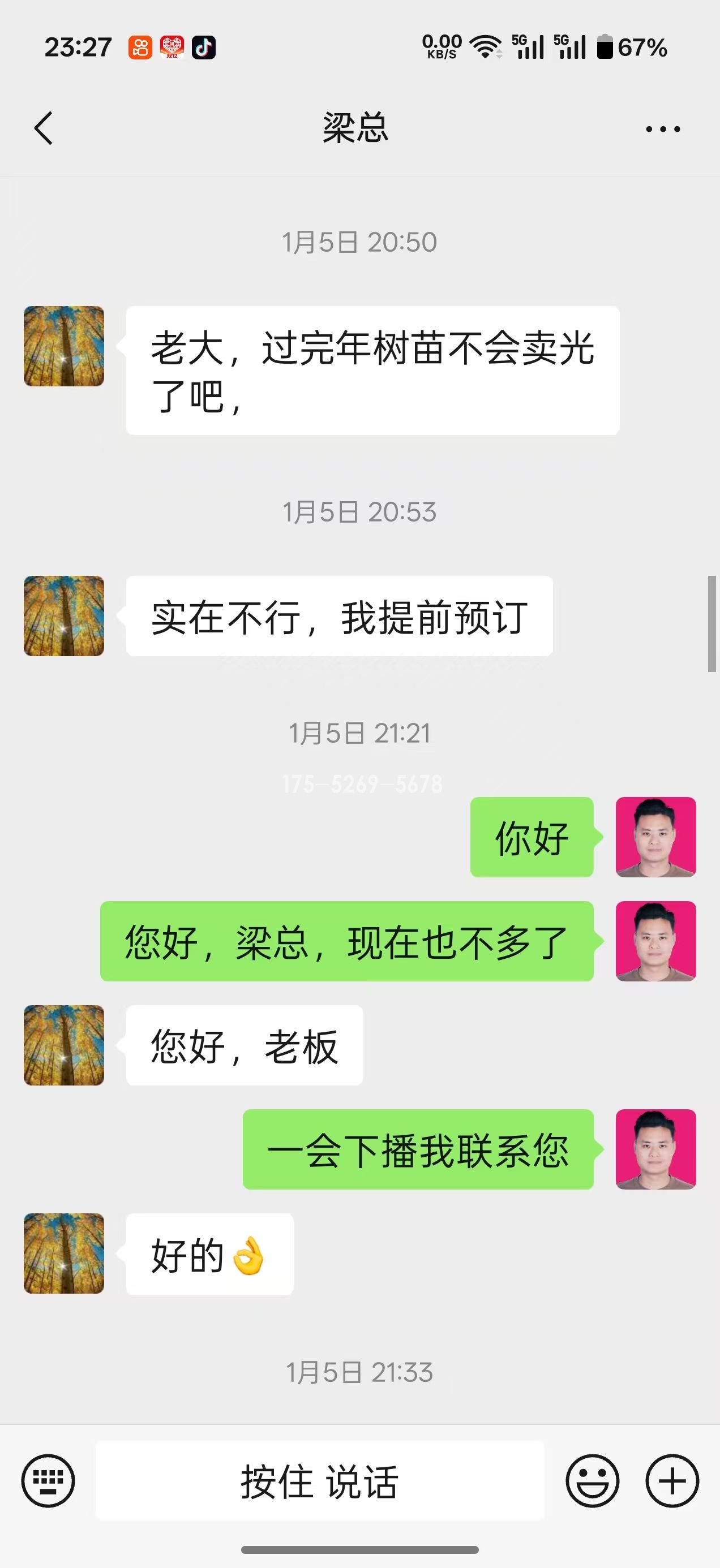Tap the back arrow to exit chat
The width and height of the screenshot is (720, 1568).
pyautogui.click(x=42, y=129)
